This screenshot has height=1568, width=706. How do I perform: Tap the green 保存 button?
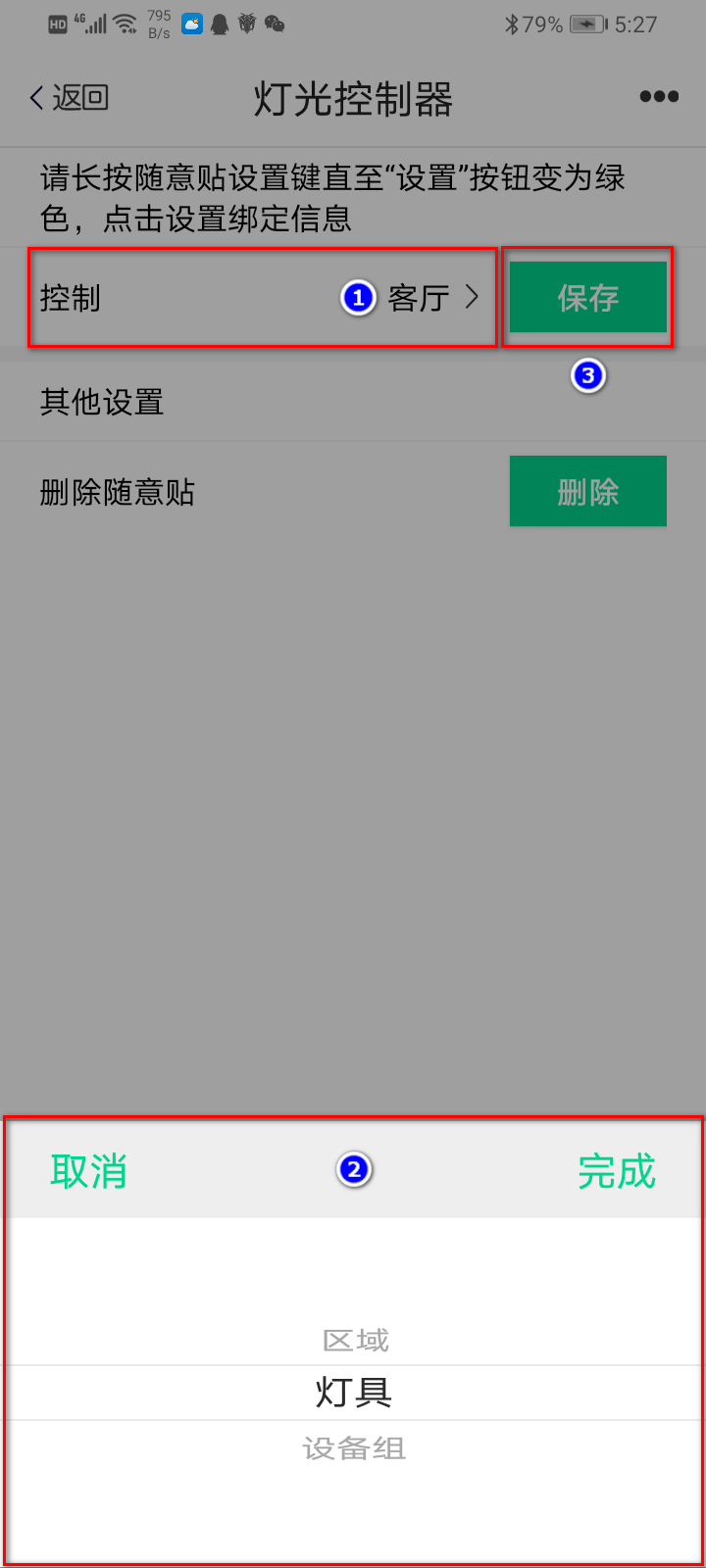[x=587, y=297]
